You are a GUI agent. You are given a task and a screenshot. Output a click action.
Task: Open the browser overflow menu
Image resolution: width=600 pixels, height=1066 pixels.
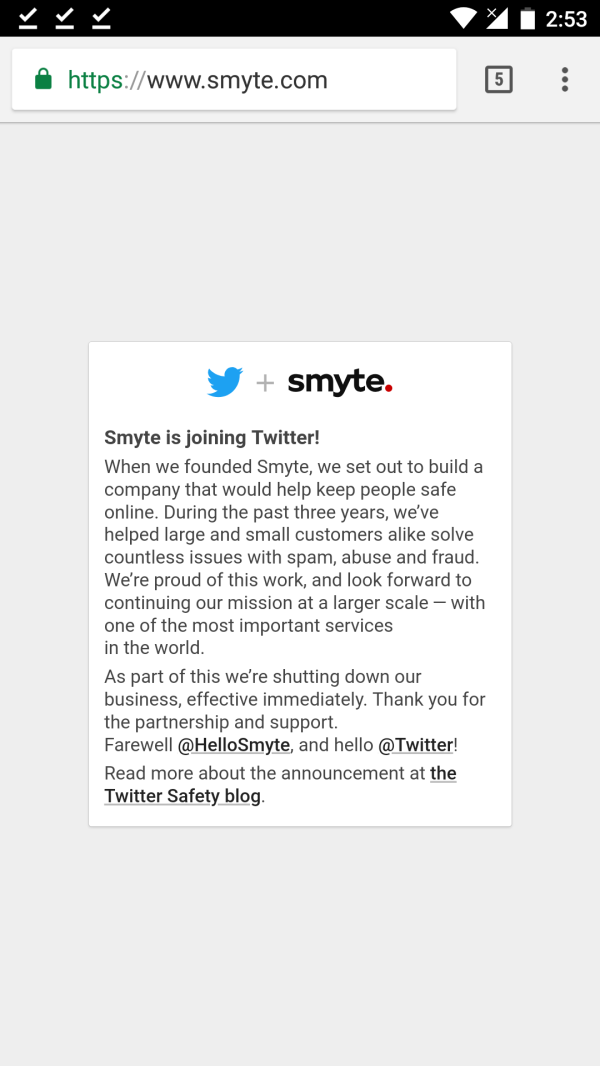(565, 80)
